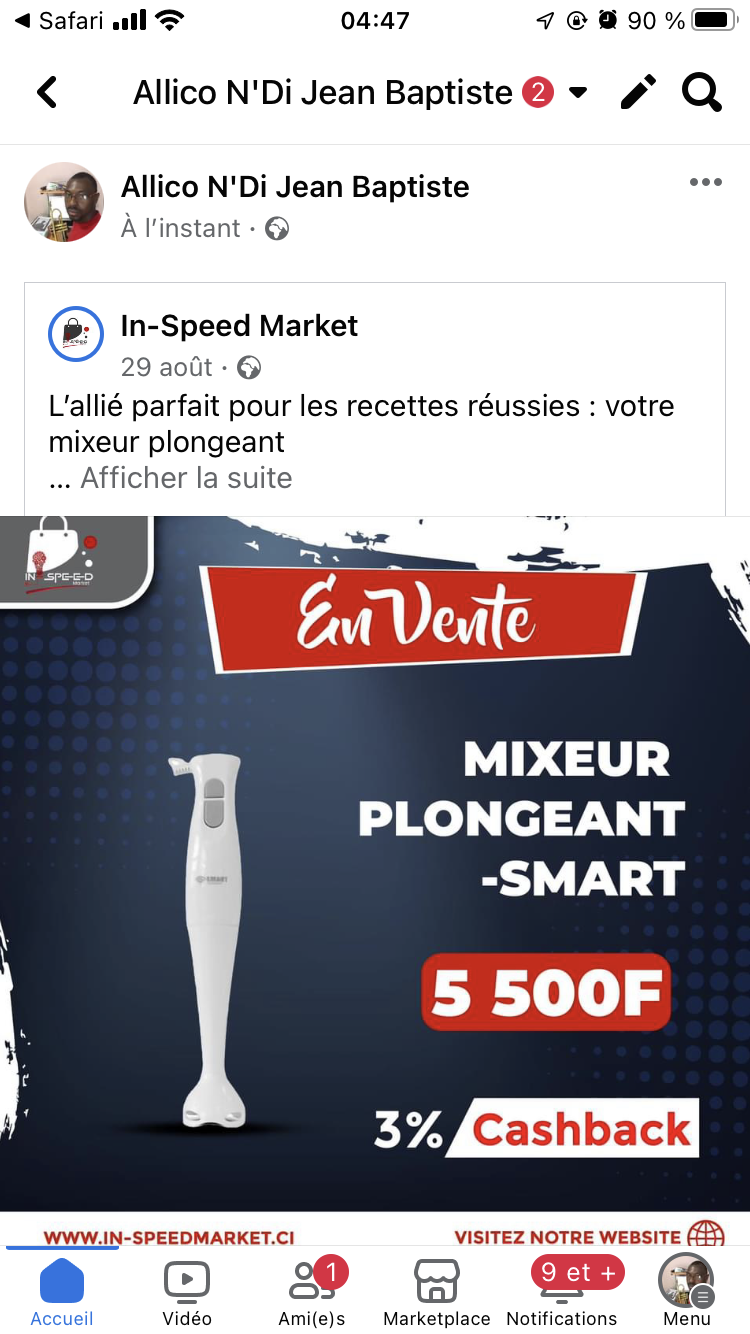Open the post's three-dot options menu
750x1334 pixels.
tap(705, 182)
